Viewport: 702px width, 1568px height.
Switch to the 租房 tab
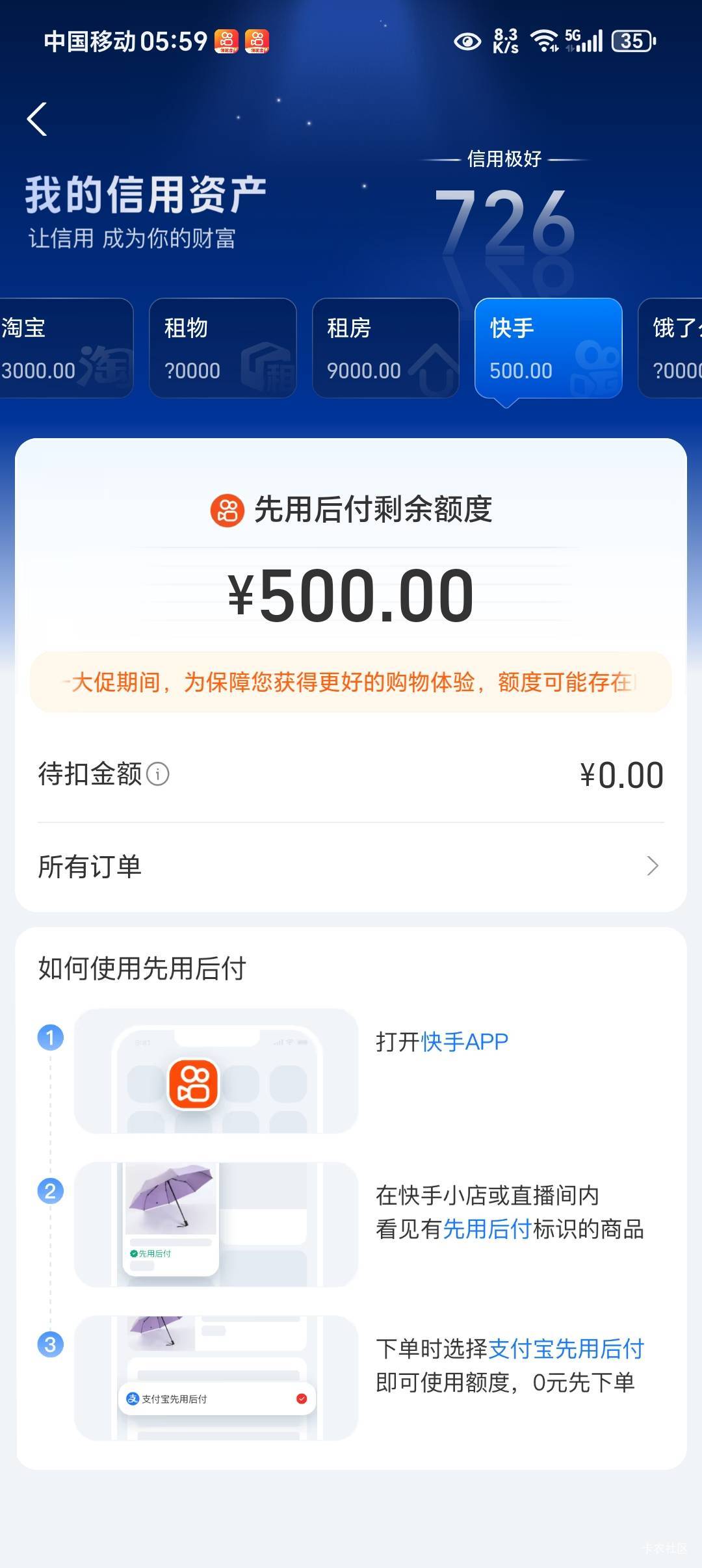click(386, 348)
